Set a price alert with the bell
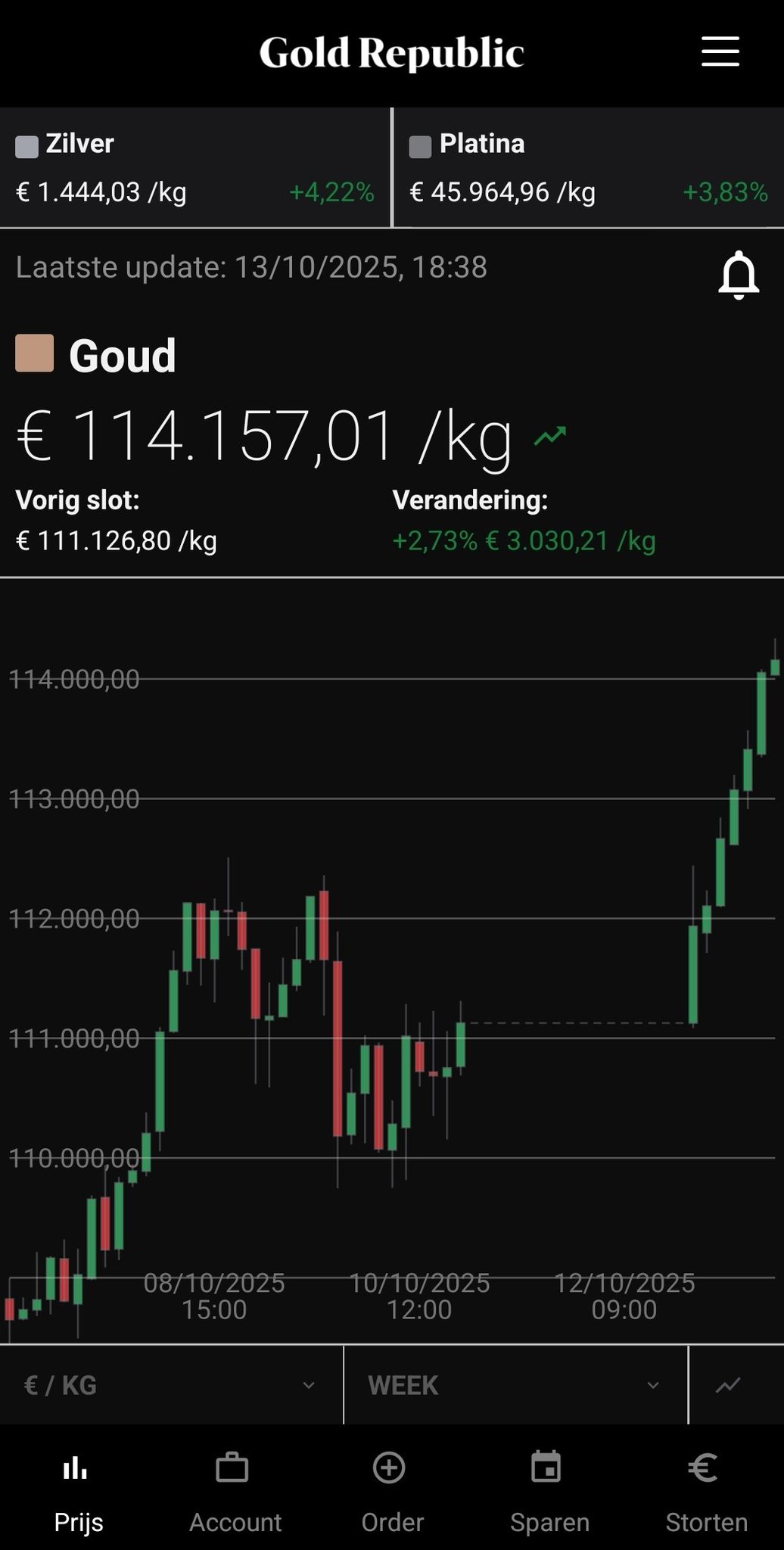Image resolution: width=784 pixels, height=1550 pixels. click(x=739, y=275)
